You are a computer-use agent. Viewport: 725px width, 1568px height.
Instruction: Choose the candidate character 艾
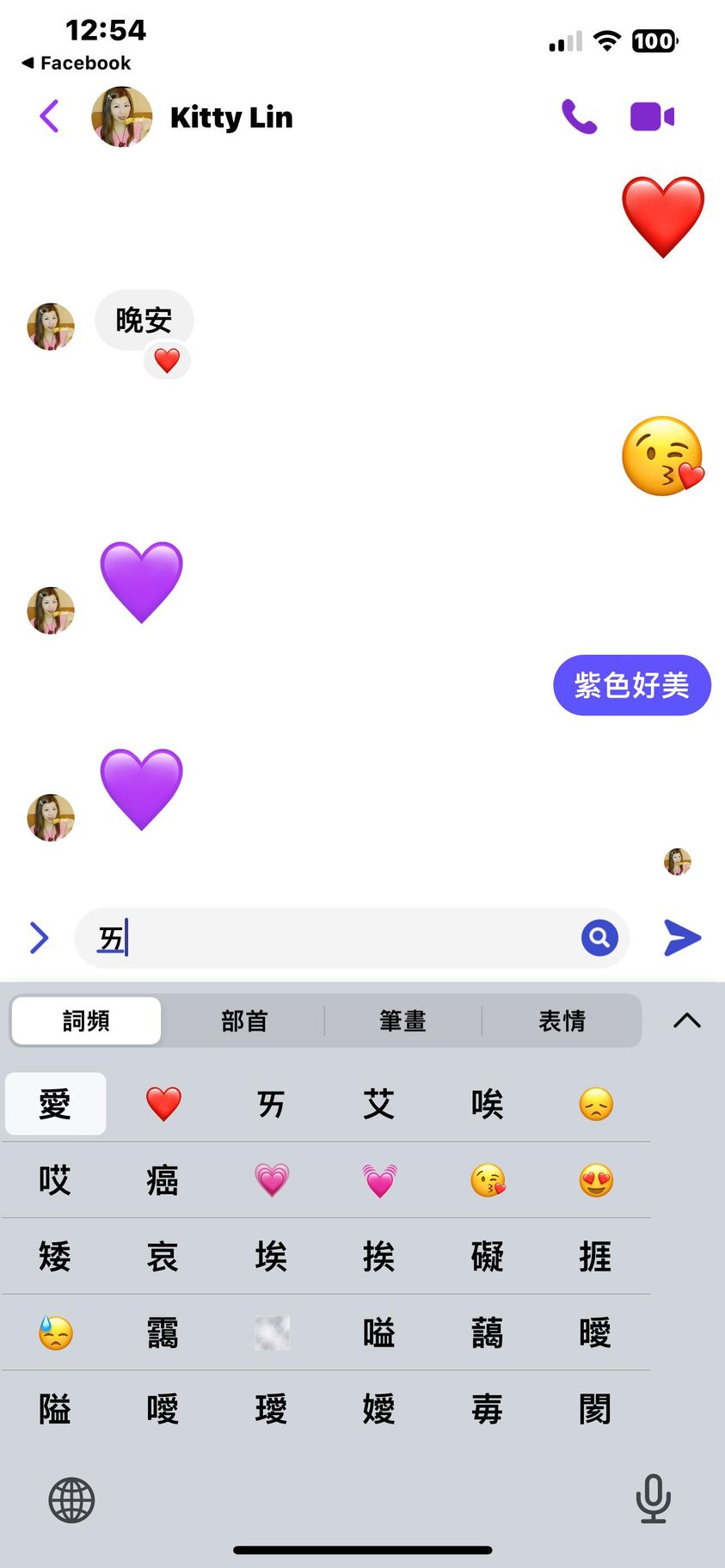pyautogui.click(x=378, y=1104)
